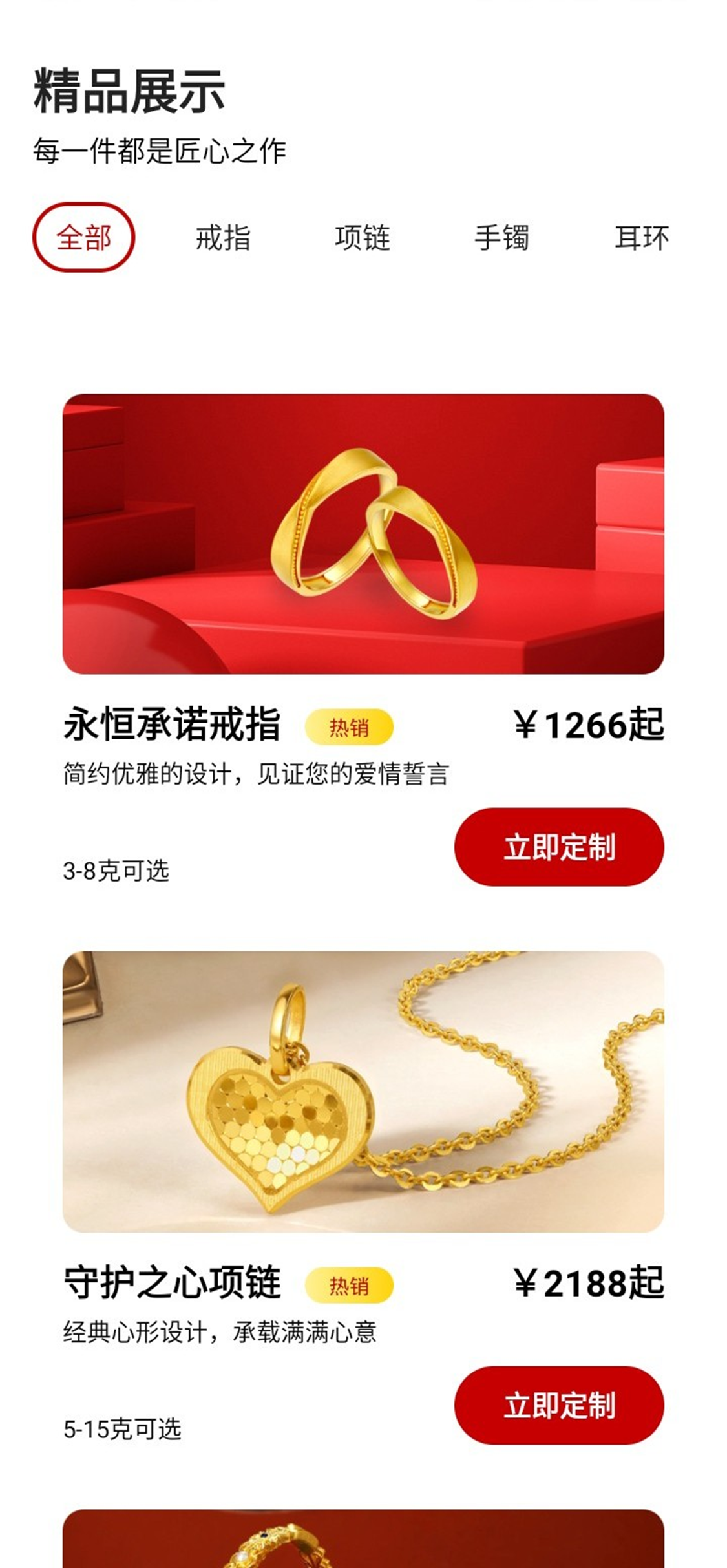Show the 手镯 category
This screenshot has height=1568, width=727.
tap(502, 237)
